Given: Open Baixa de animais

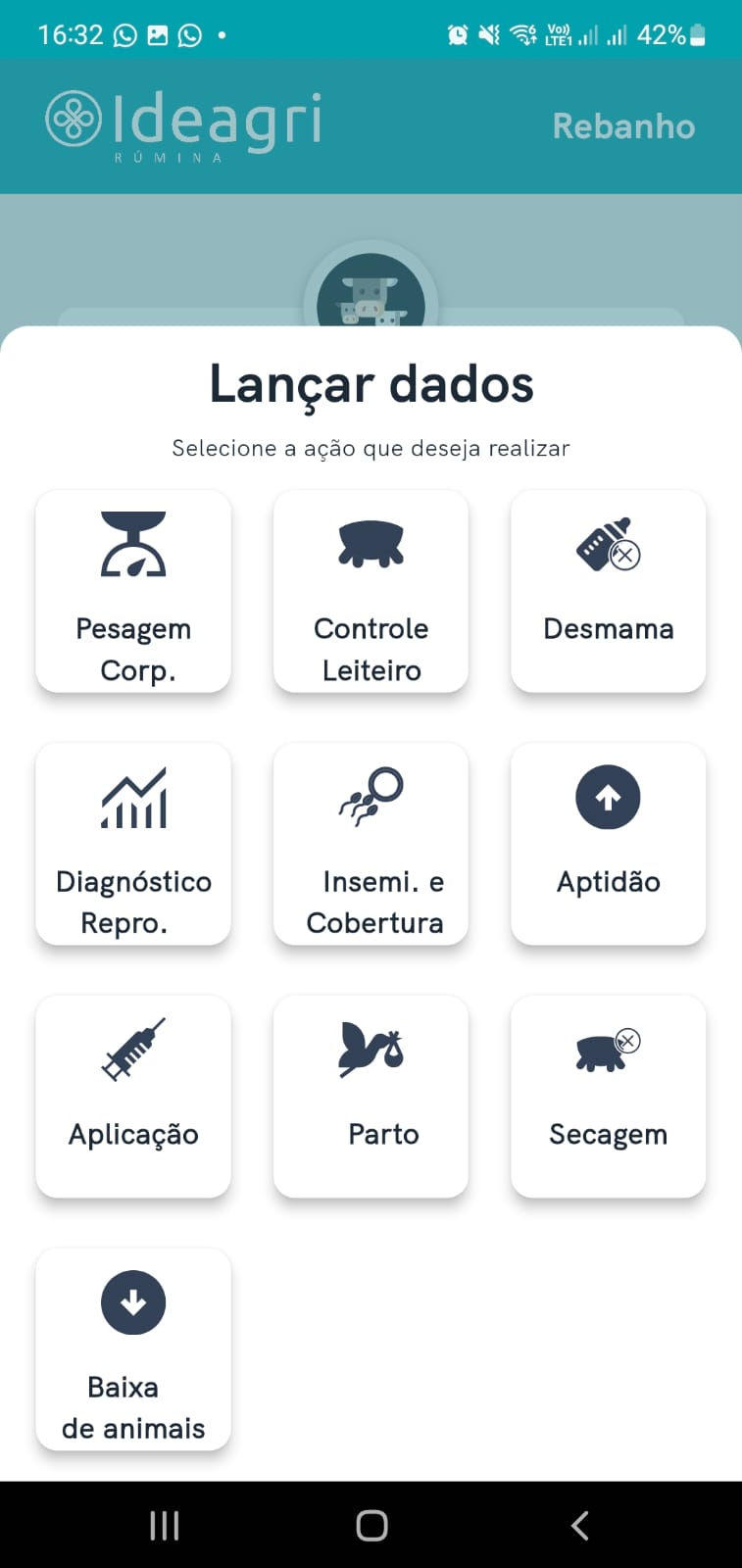Looking at the screenshot, I should [133, 1349].
